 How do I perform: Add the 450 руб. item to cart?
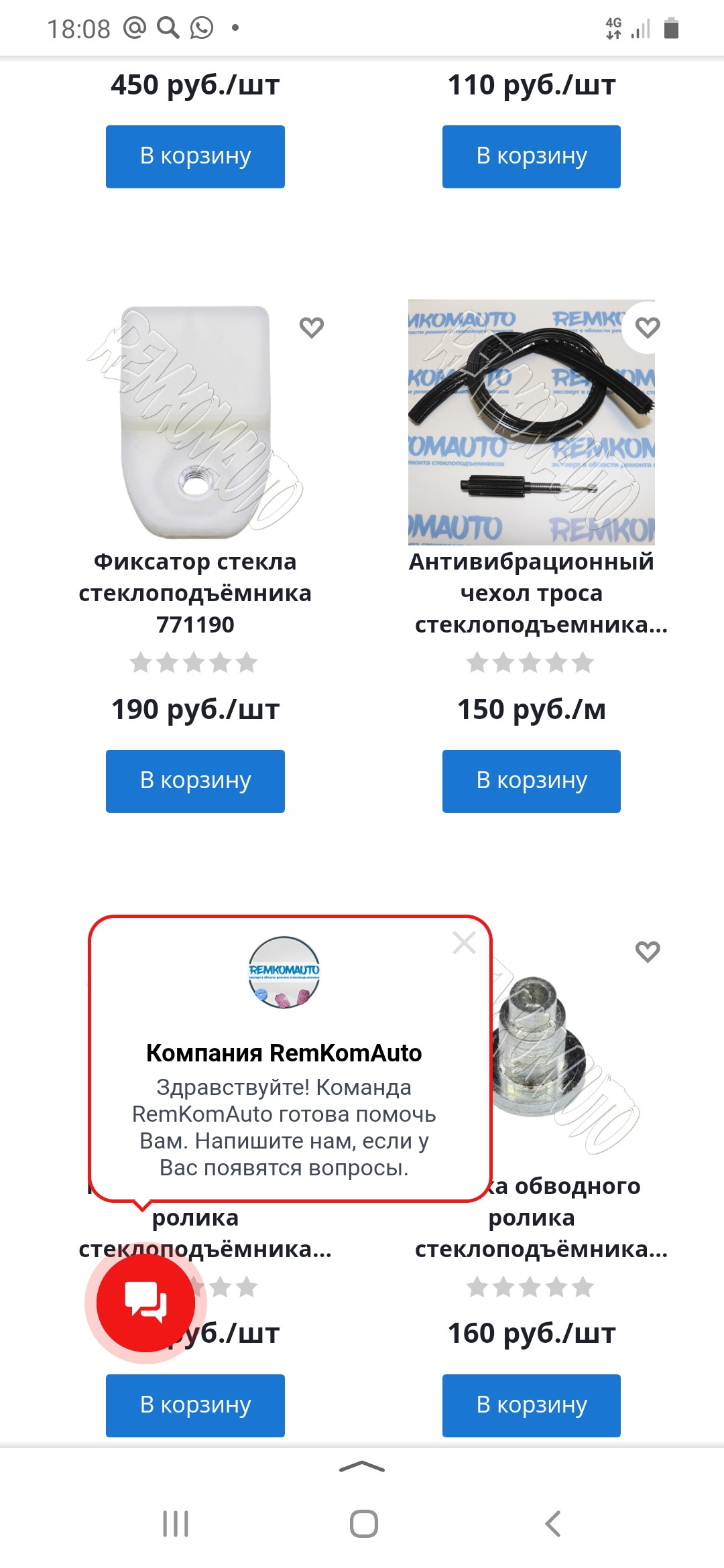195,156
